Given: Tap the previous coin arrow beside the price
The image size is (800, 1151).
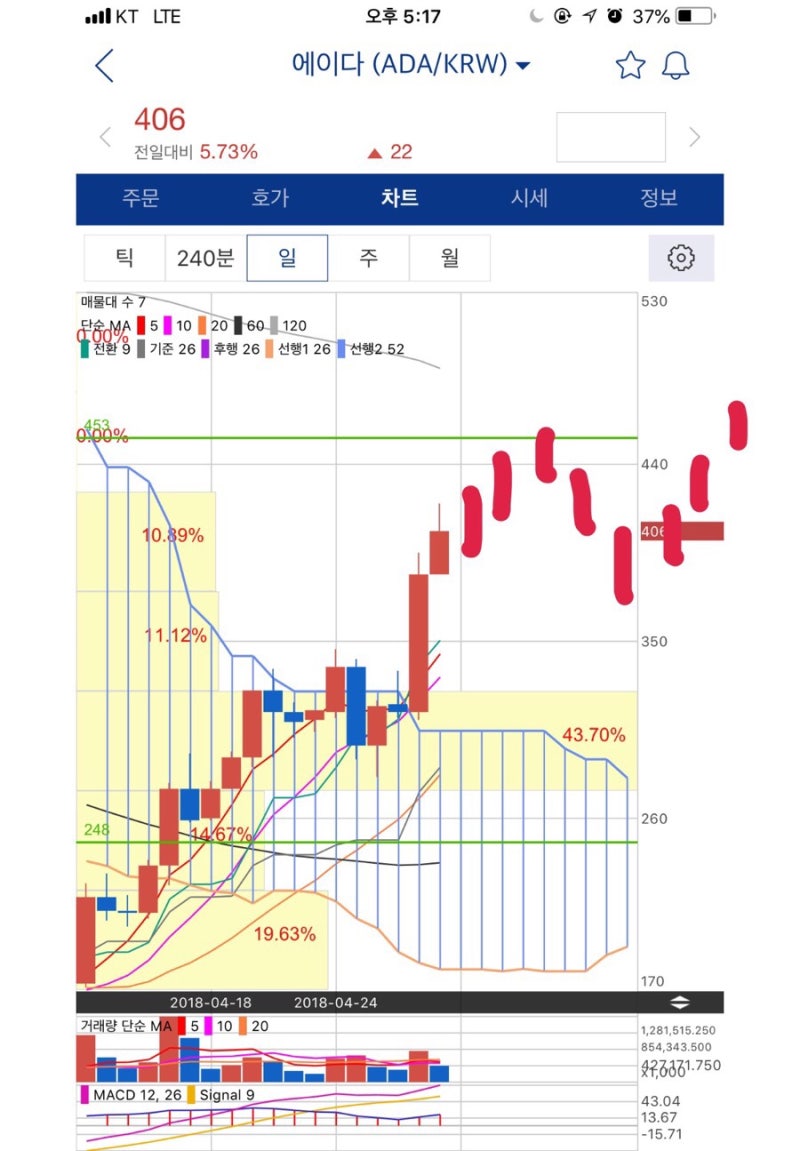Looking at the screenshot, I should tap(105, 136).
